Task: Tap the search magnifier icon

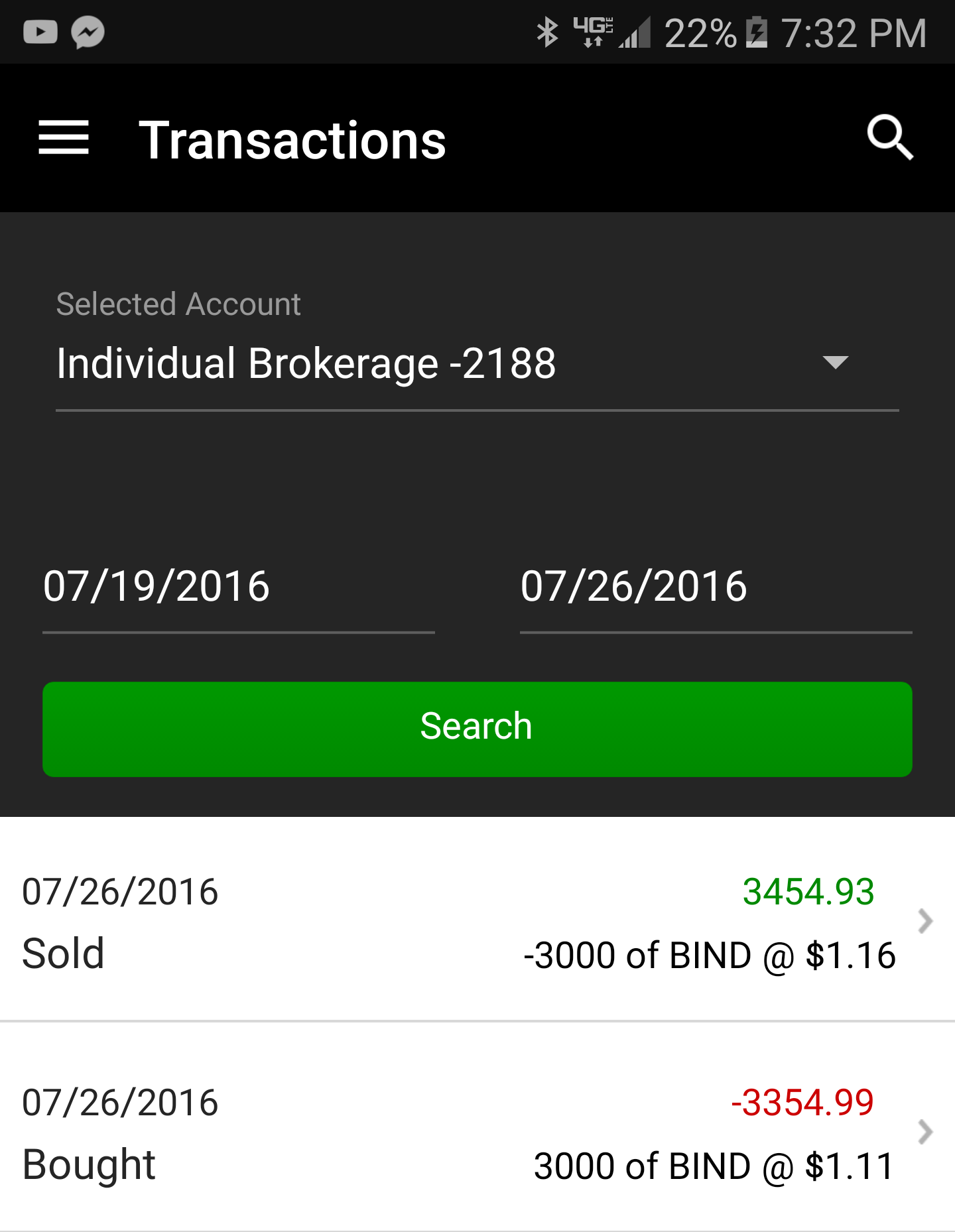Action: pos(890,138)
